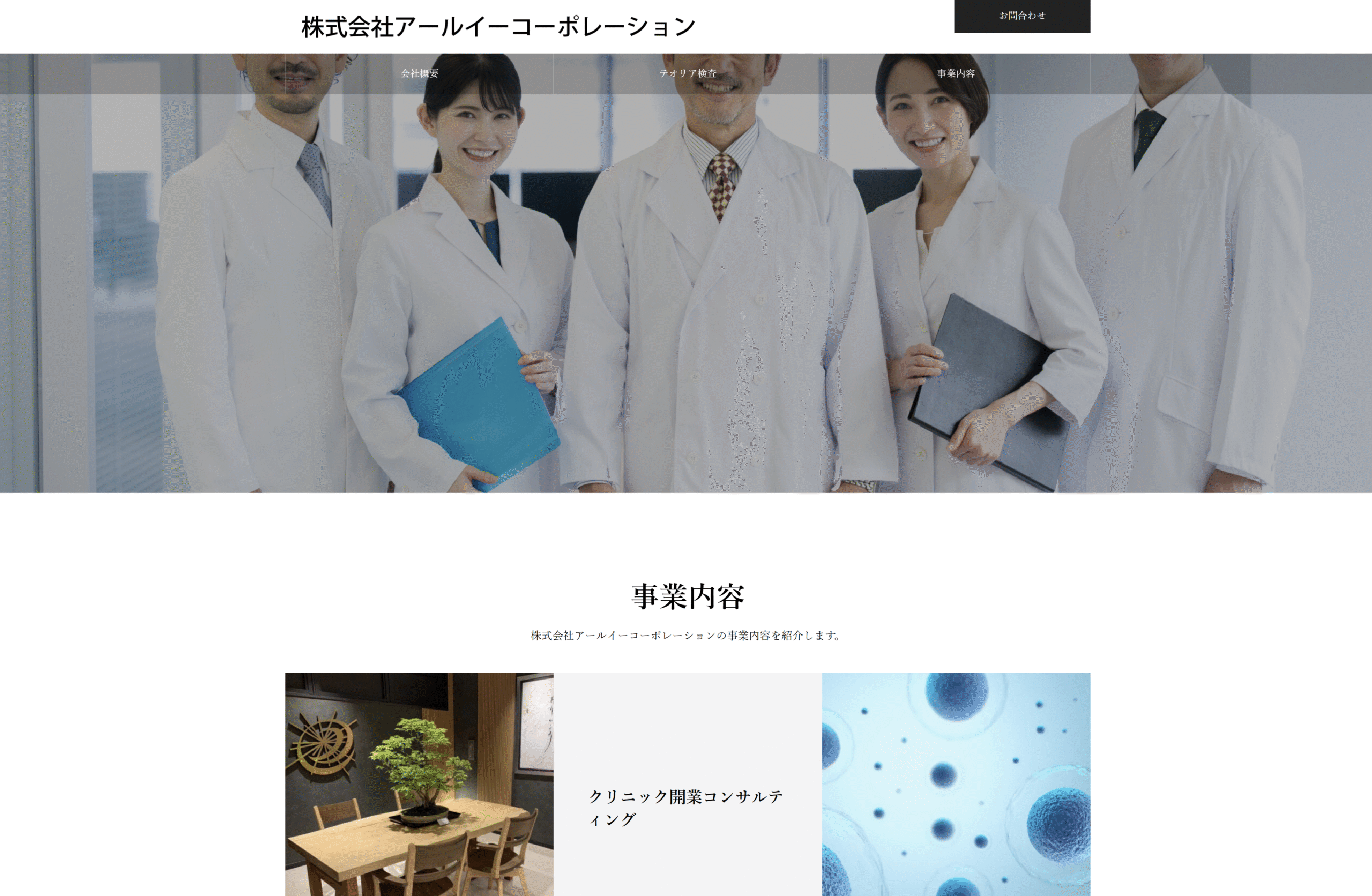Open the クリニック開業コンサルティング card

pos(686,807)
